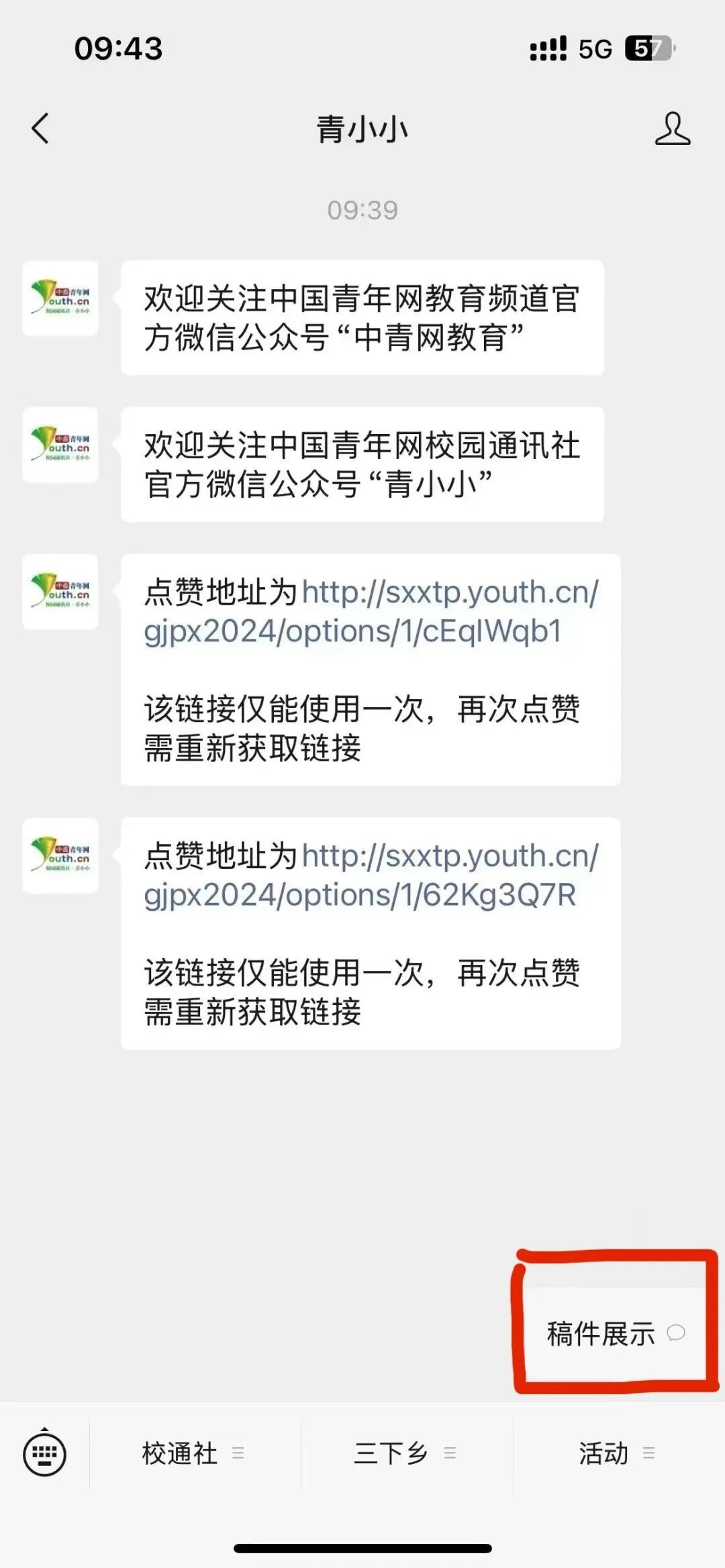Screen dimensions: 725x1568
Task: Open the 青小小 account profile icon
Action: coord(672,128)
